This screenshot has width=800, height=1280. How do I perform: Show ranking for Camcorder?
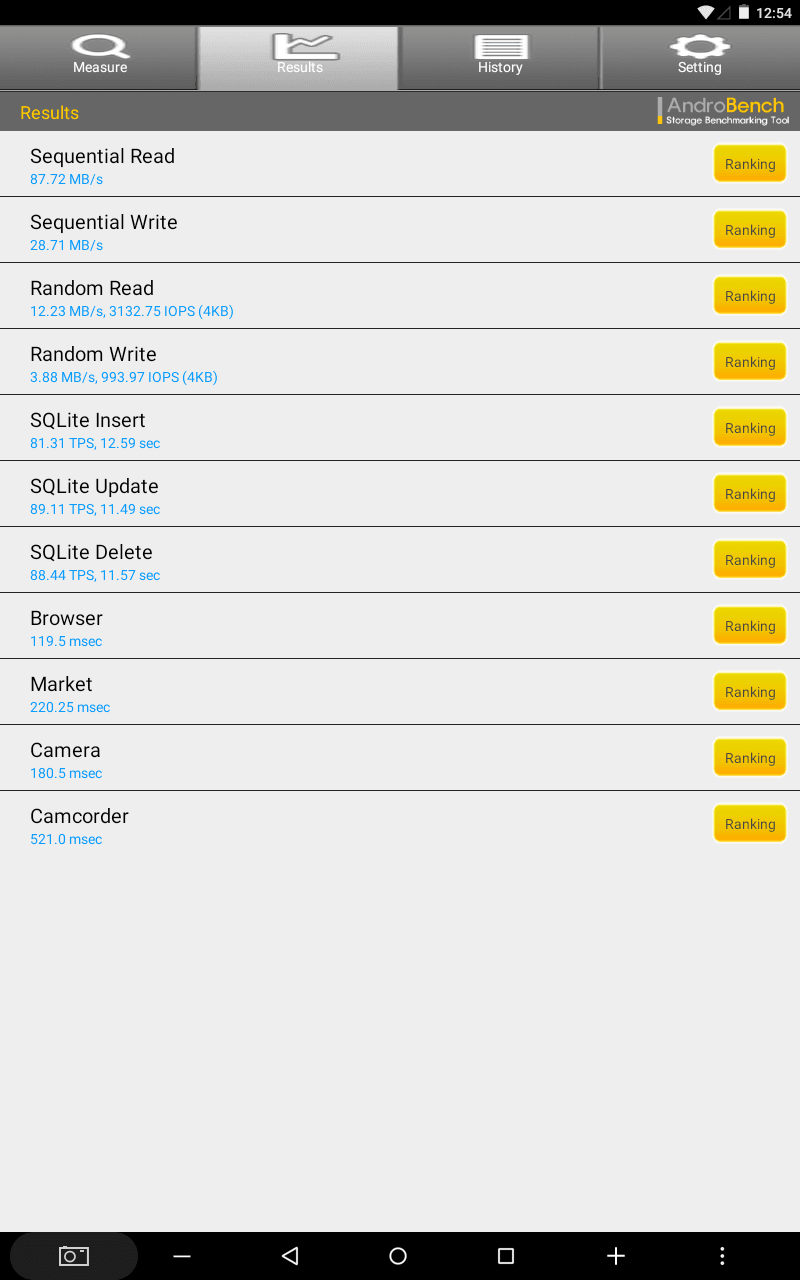click(750, 824)
